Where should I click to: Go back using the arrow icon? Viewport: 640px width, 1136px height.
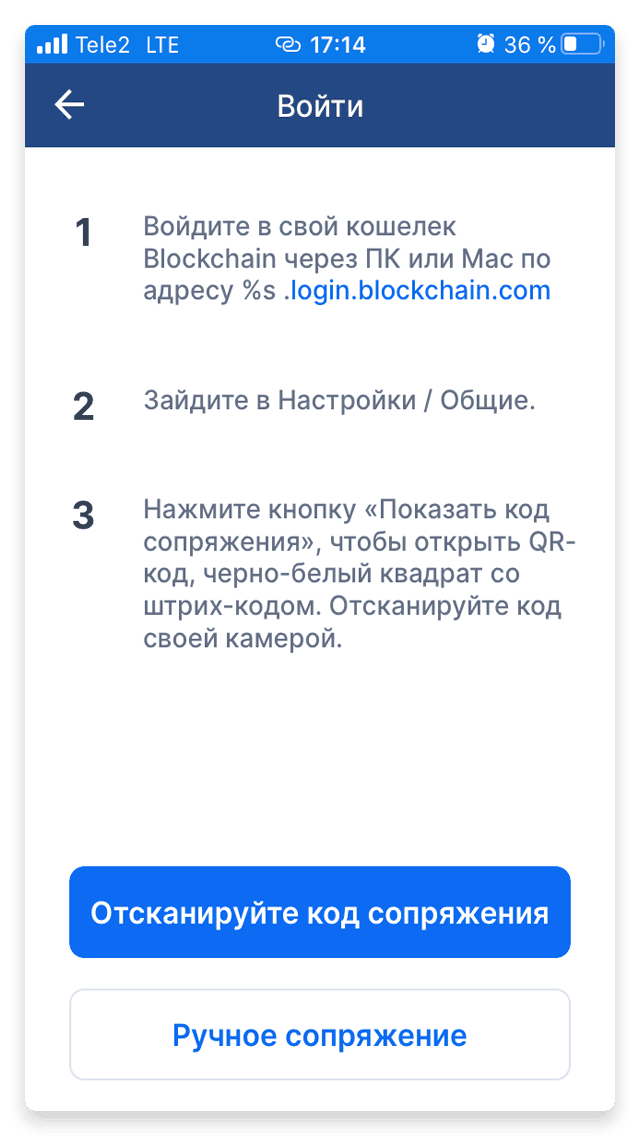(70, 106)
